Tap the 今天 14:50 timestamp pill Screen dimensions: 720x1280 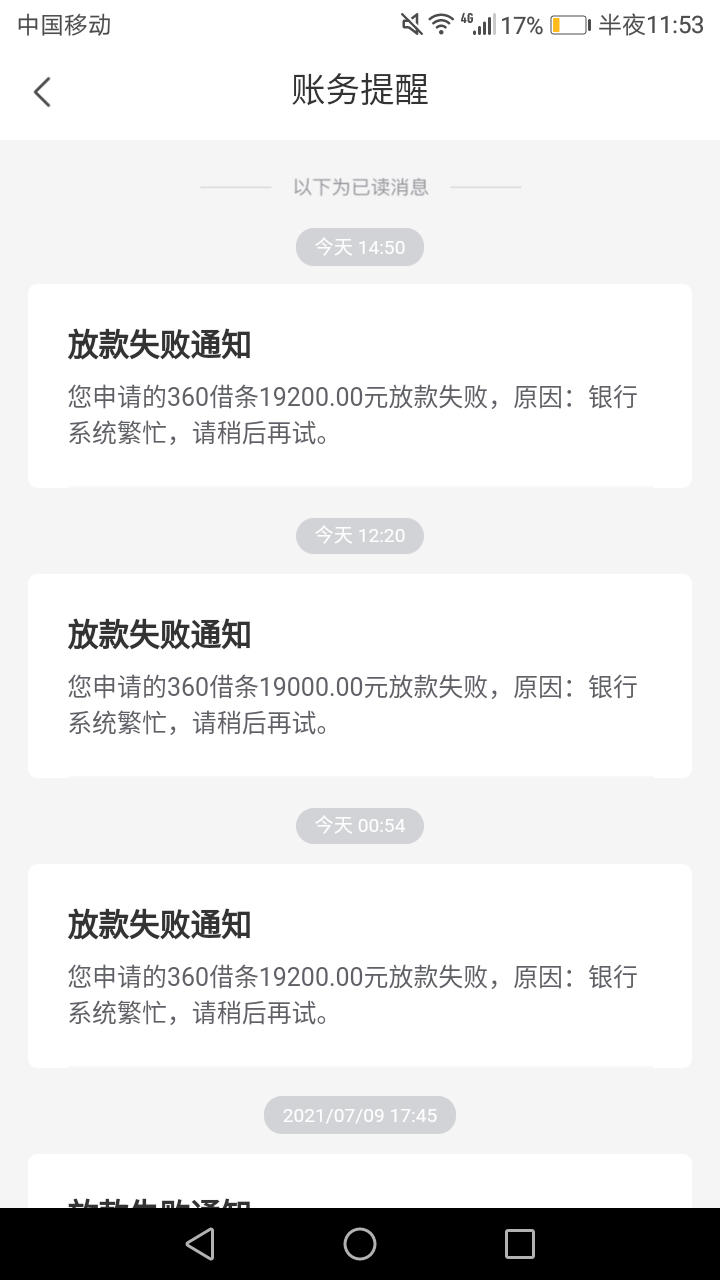tap(360, 246)
